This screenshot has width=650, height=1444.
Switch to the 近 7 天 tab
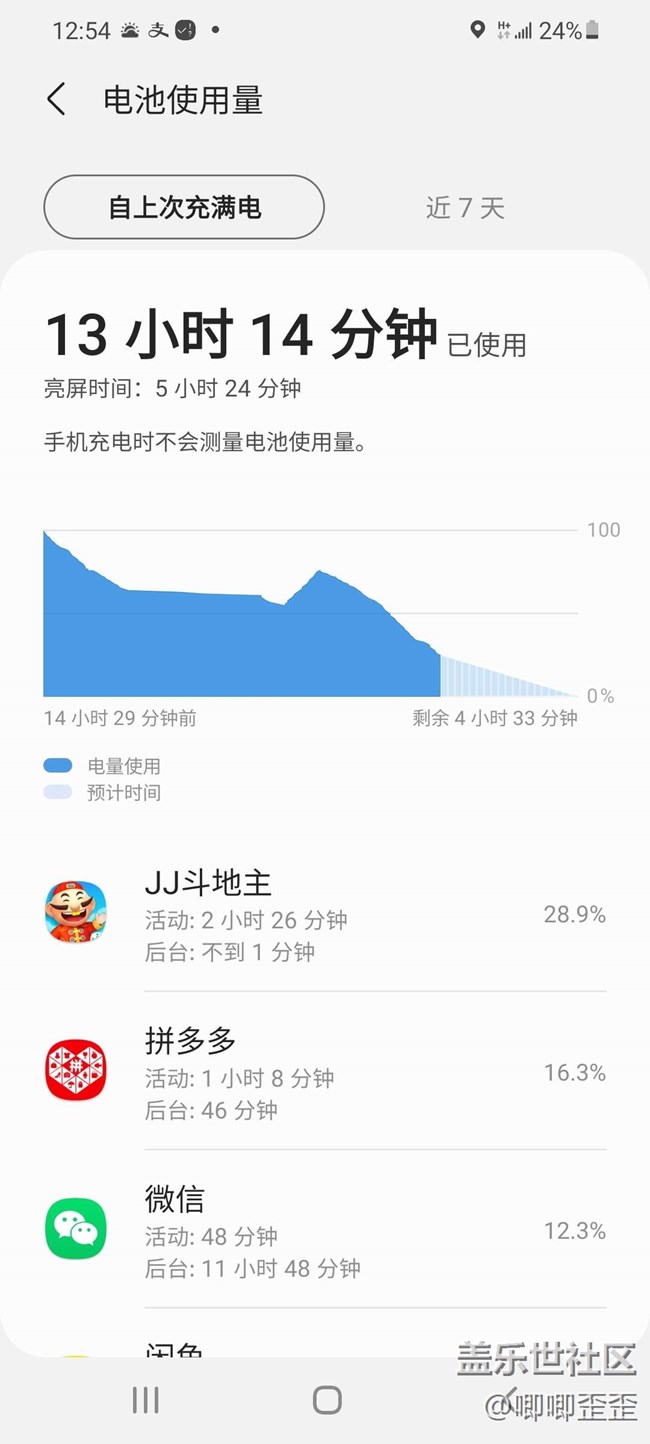click(465, 208)
